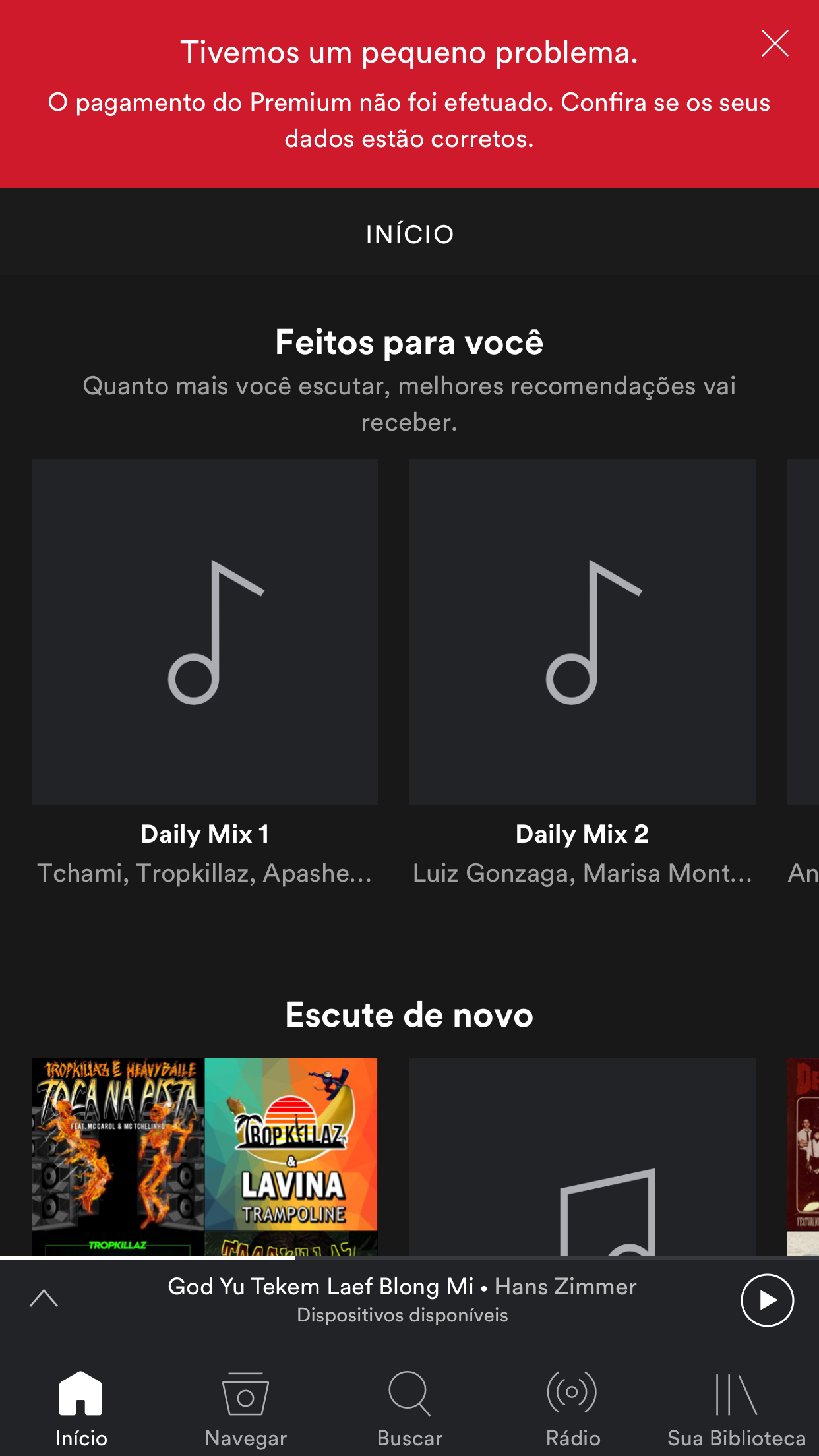The image size is (819, 1456).
Task: Dismiss the Premium payment error banner
Action: pos(775,44)
